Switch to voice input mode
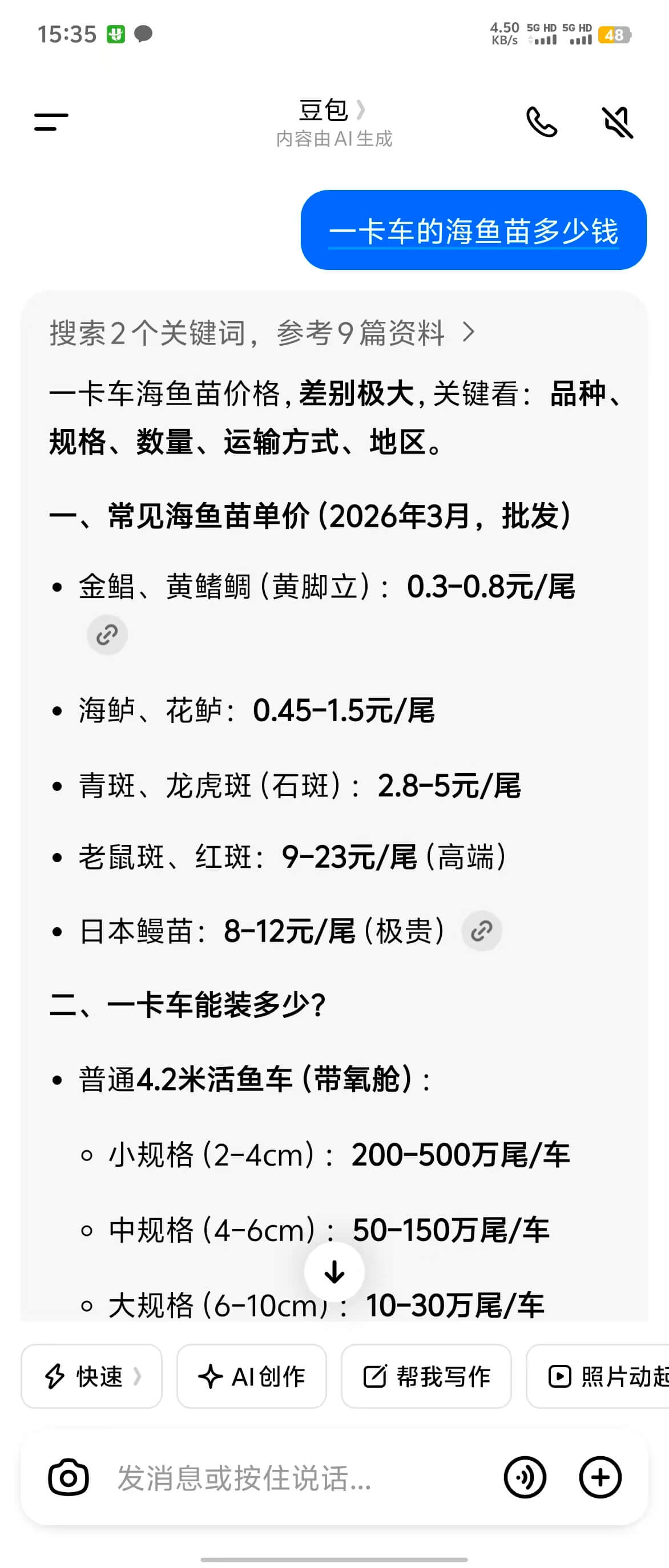This screenshot has width=669, height=1568. pos(525,1477)
